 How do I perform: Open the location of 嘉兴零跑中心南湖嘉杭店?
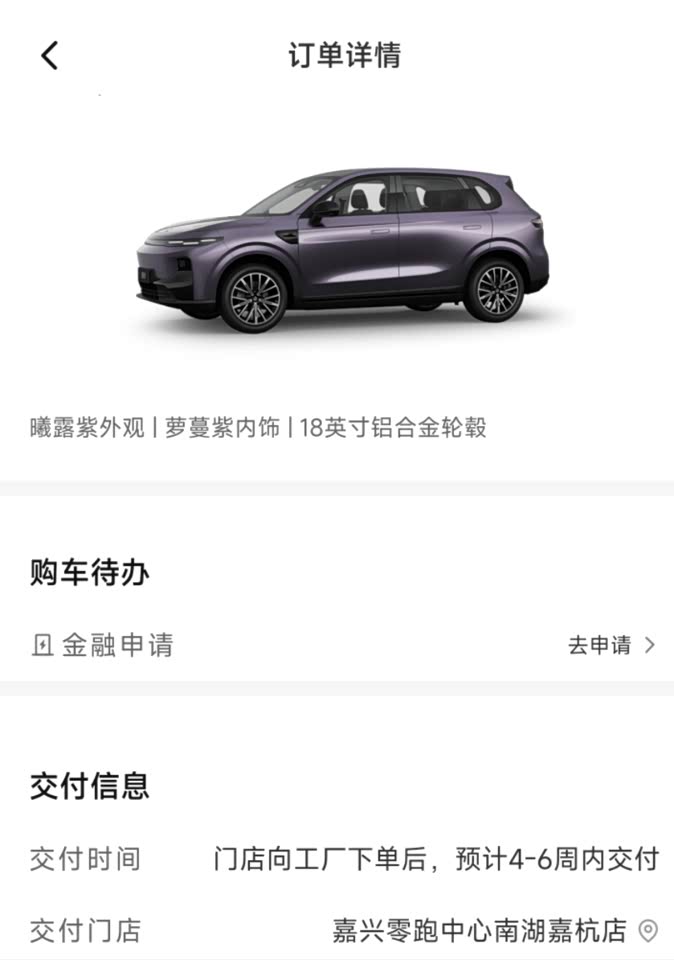[x=648, y=931]
